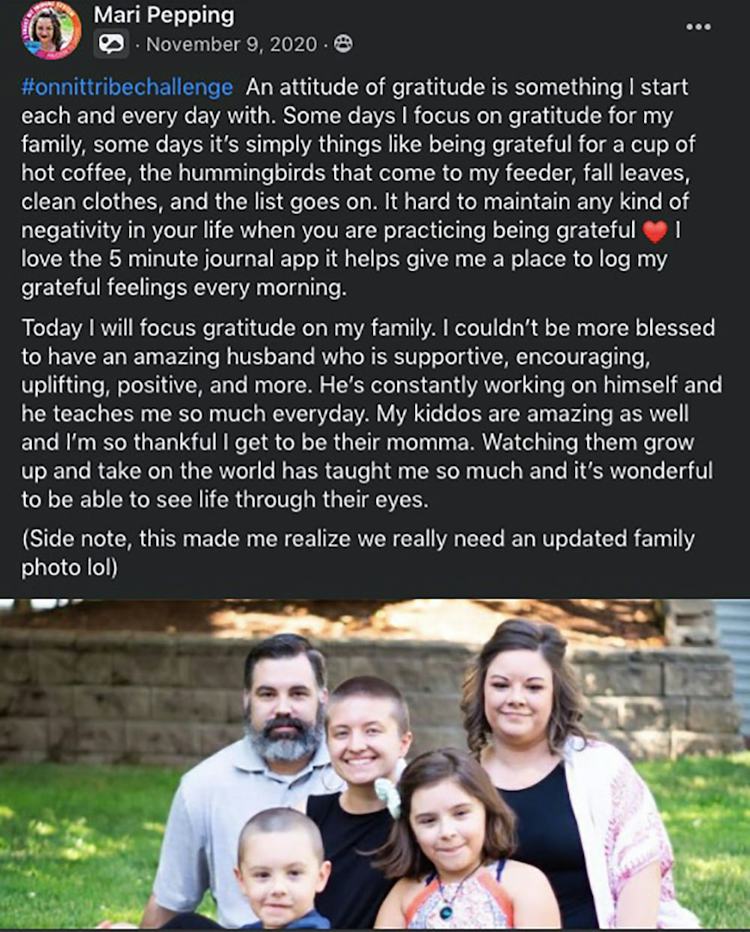View the family photo full screen

pyautogui.click(x=375, y=765)
